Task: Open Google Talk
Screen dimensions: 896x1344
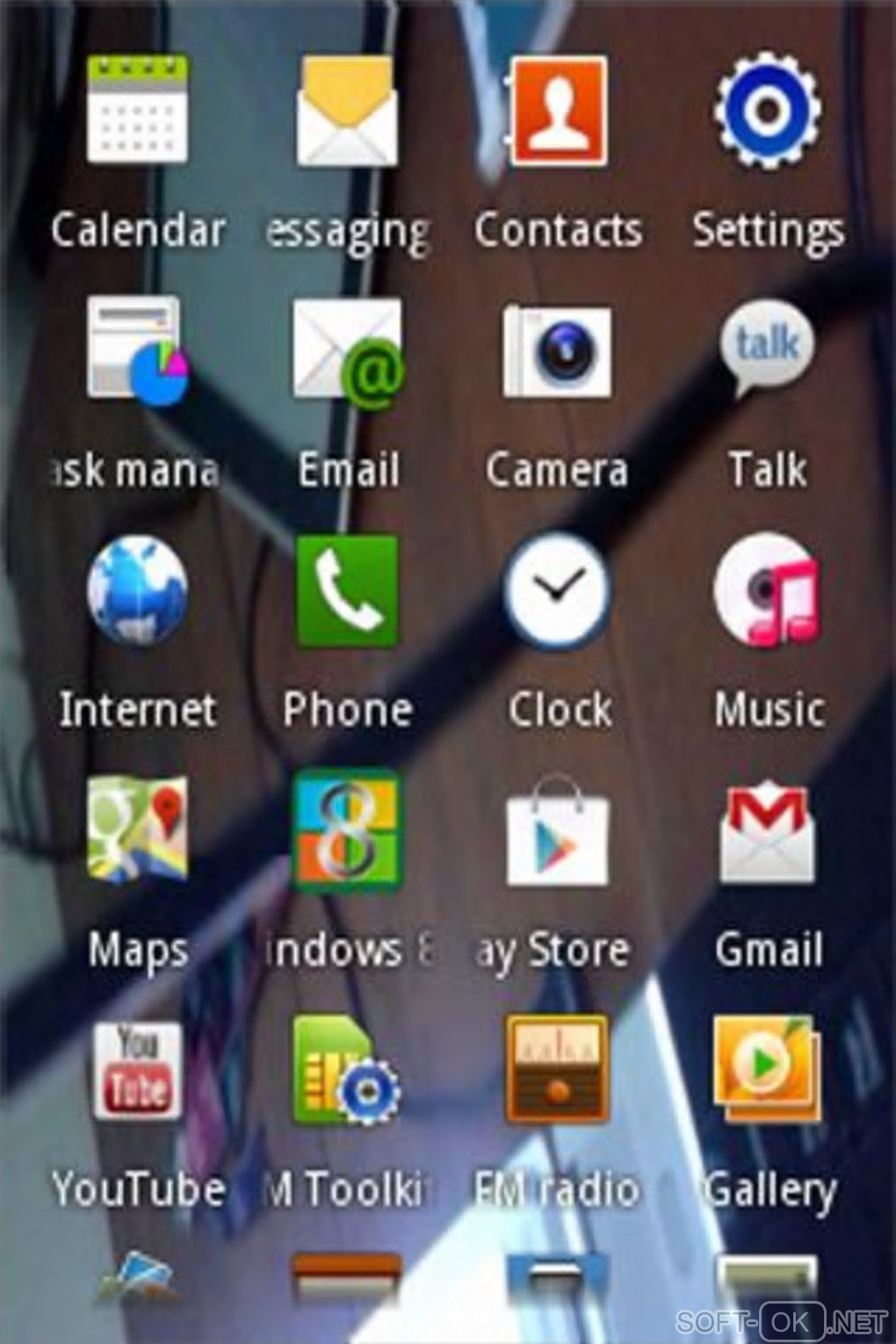Action: [x=768, y=351]
